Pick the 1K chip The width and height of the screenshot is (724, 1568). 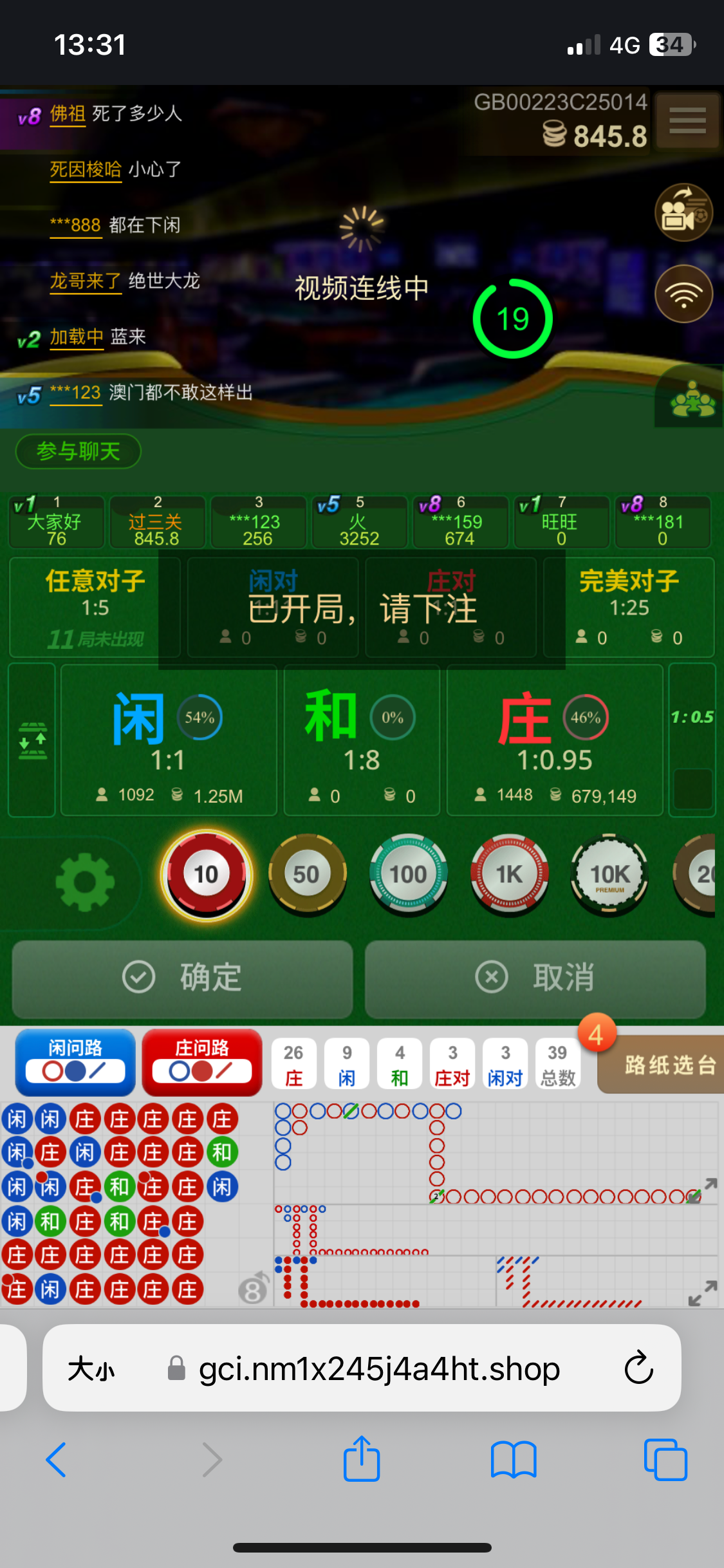[509, 874]
